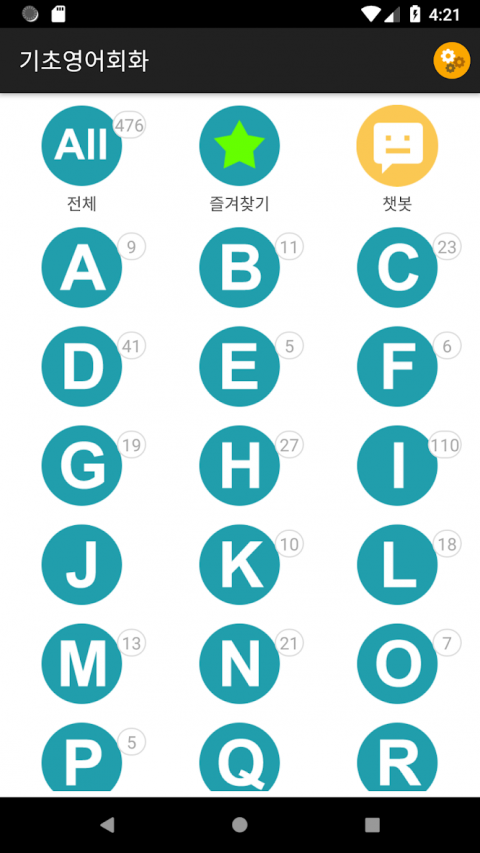Choose the letter E circle
The width and height of the screenshot is (480, 853).
239,367
